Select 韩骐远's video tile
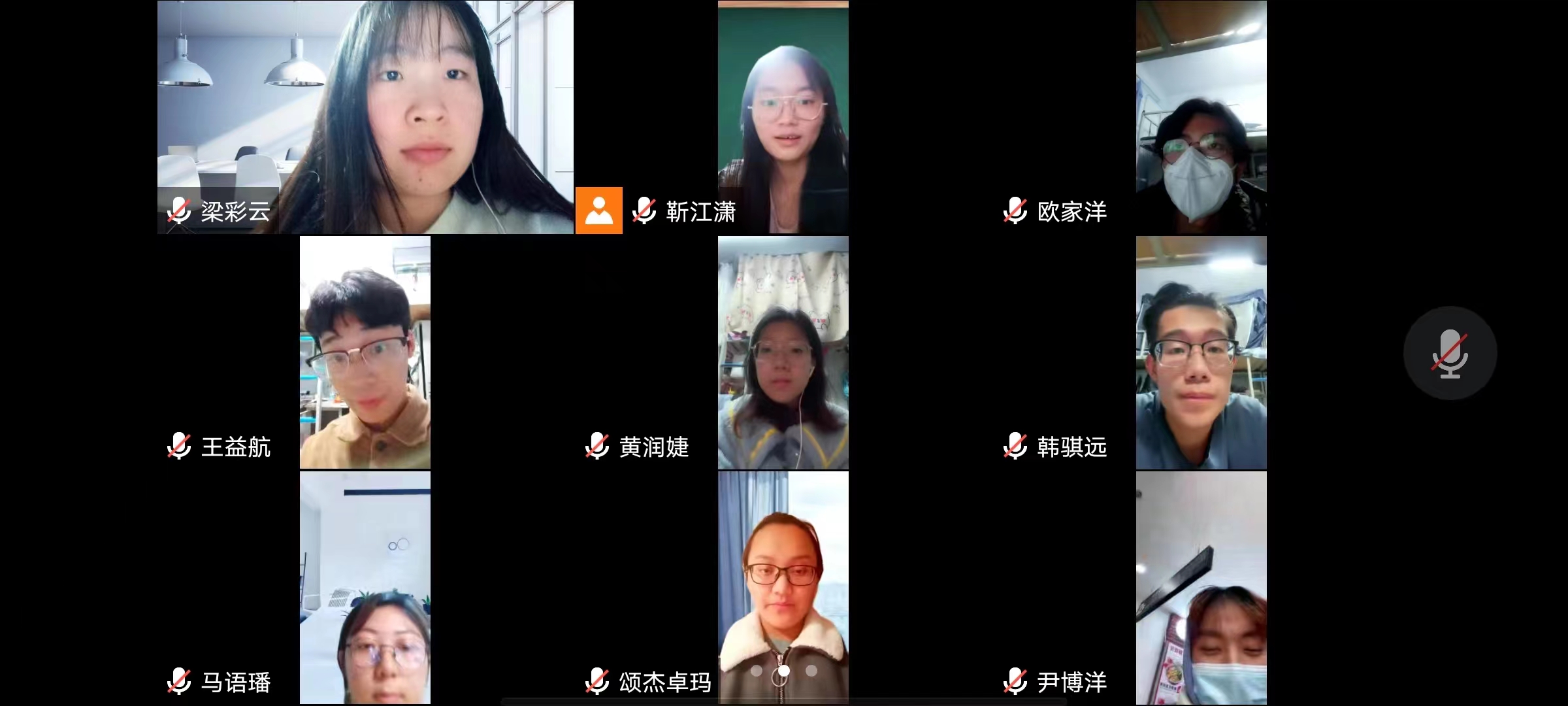Screen dimensions: 1568x706 (x=1201, y=353)
